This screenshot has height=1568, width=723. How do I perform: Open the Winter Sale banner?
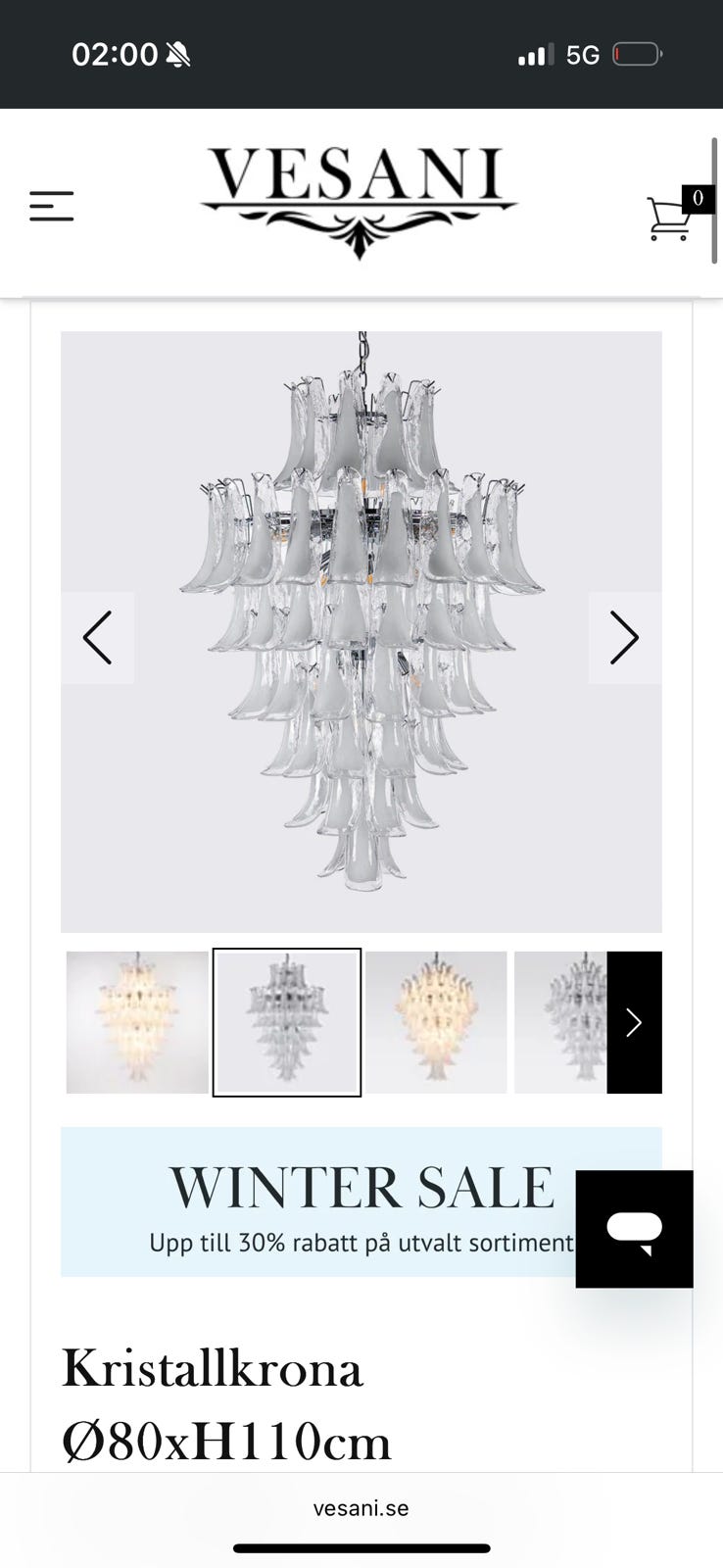coord(361,1201)
